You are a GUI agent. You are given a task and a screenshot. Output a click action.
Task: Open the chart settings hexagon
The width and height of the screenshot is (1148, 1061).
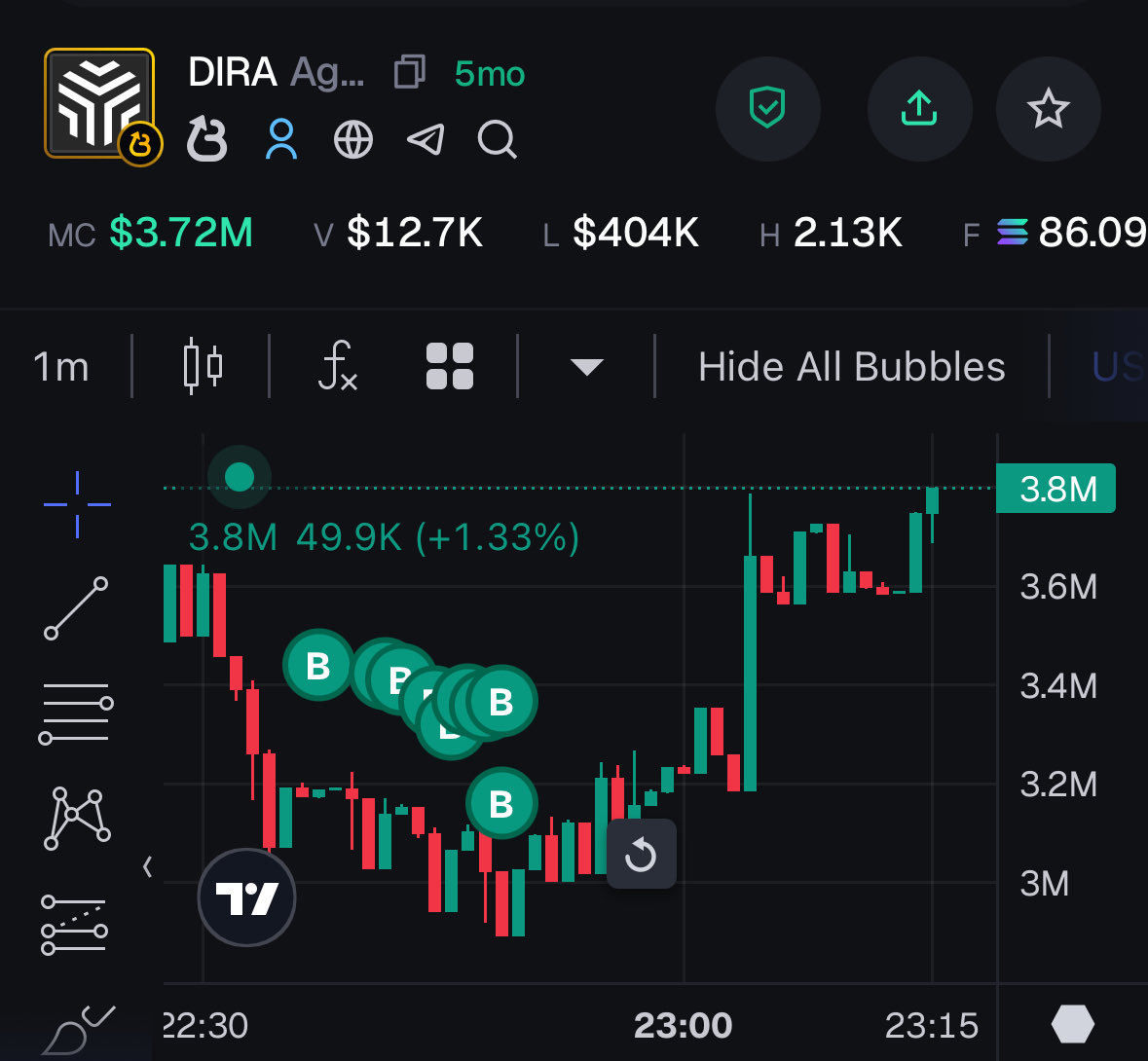(x=1073, y=1024)
